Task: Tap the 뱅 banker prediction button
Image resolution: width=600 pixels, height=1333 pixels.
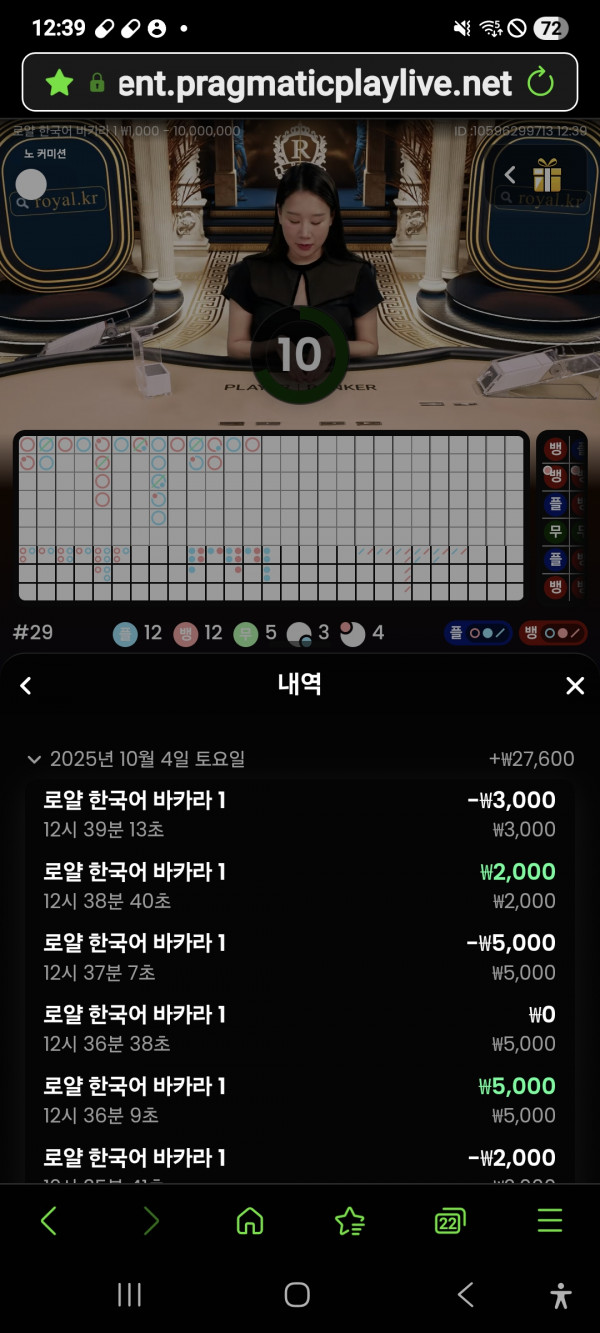Action: coord(553,633)
